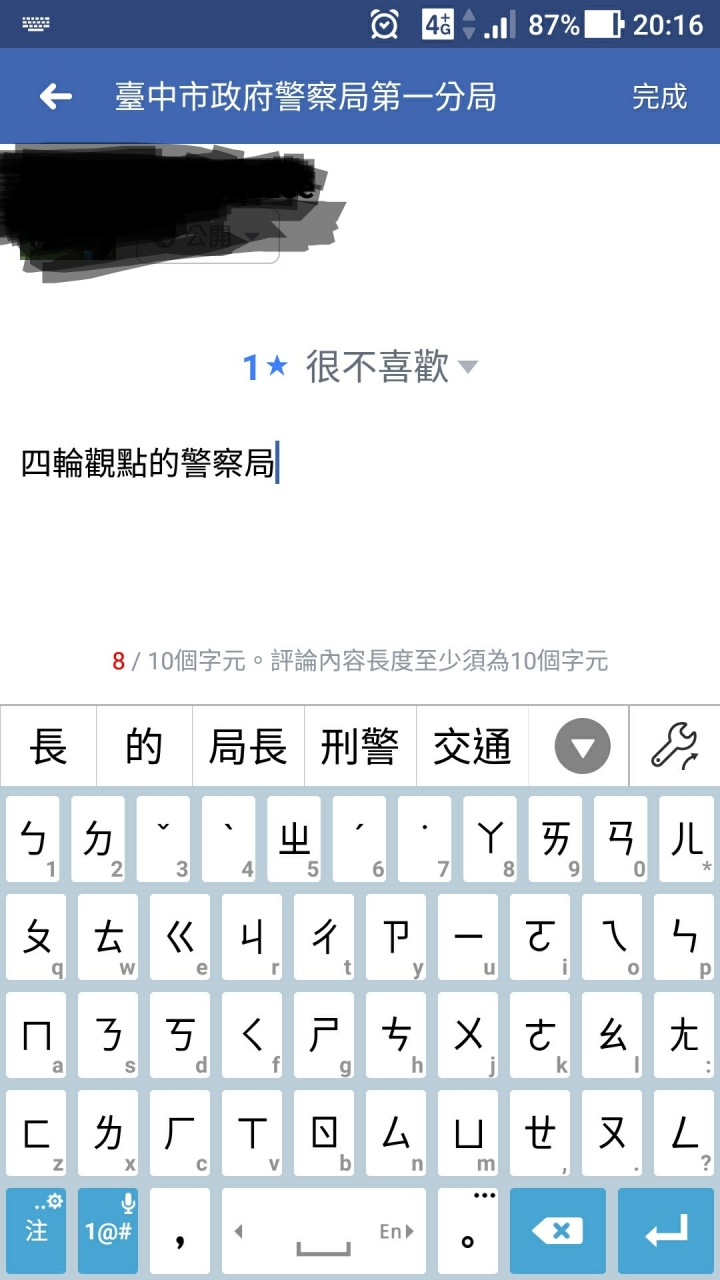Select suggestion 局長 from the keyboard

(x=248, y=747)
